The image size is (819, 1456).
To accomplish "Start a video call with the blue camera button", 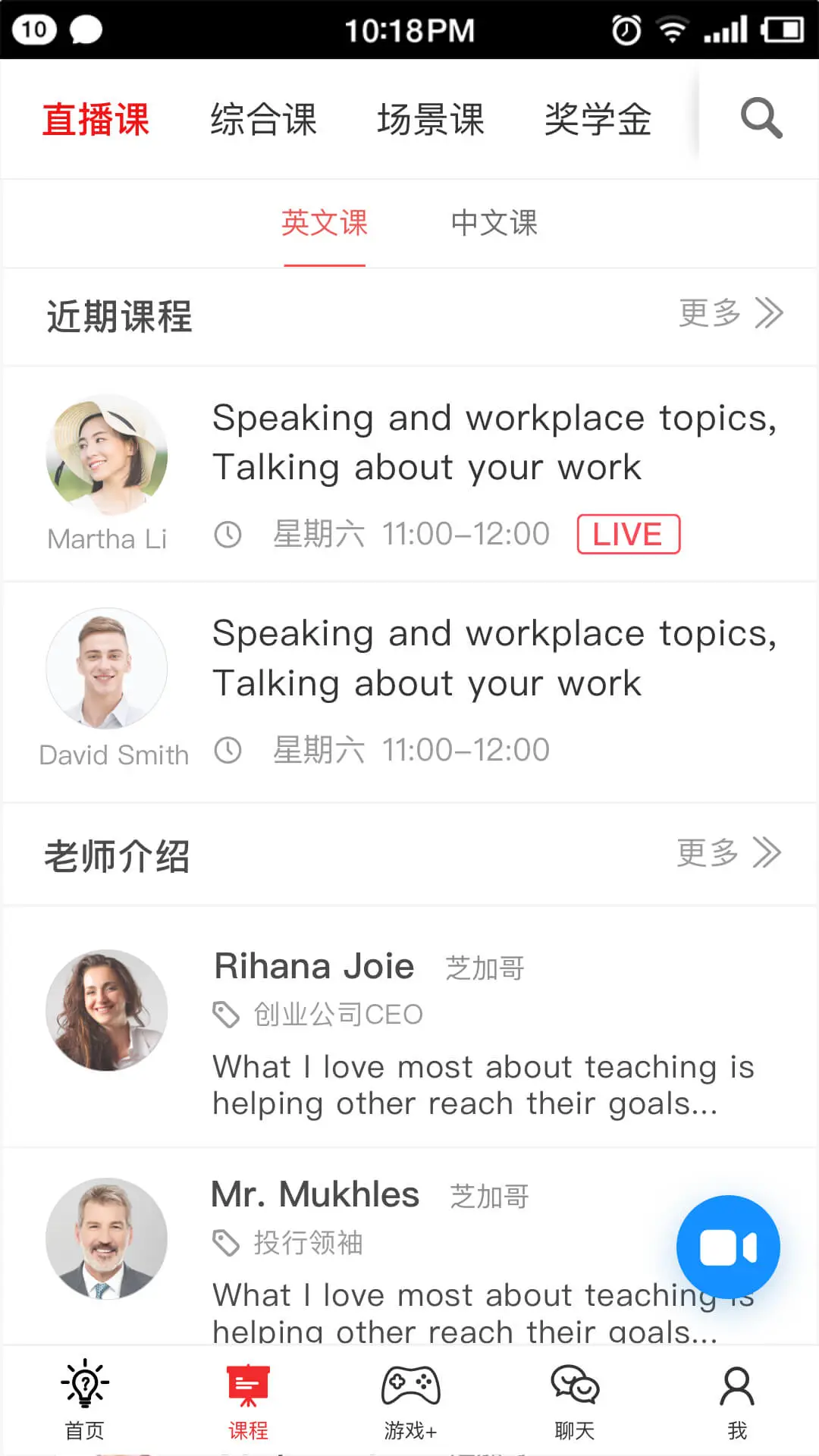I will 727,1246.
